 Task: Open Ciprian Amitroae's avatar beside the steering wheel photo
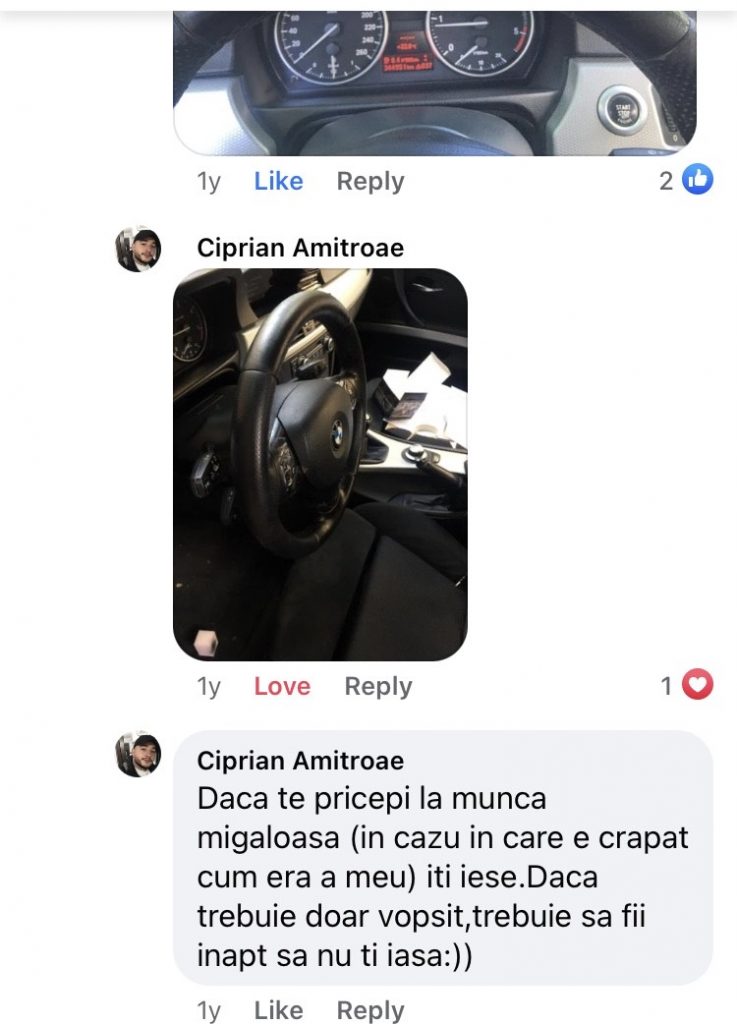coord(138,249)
